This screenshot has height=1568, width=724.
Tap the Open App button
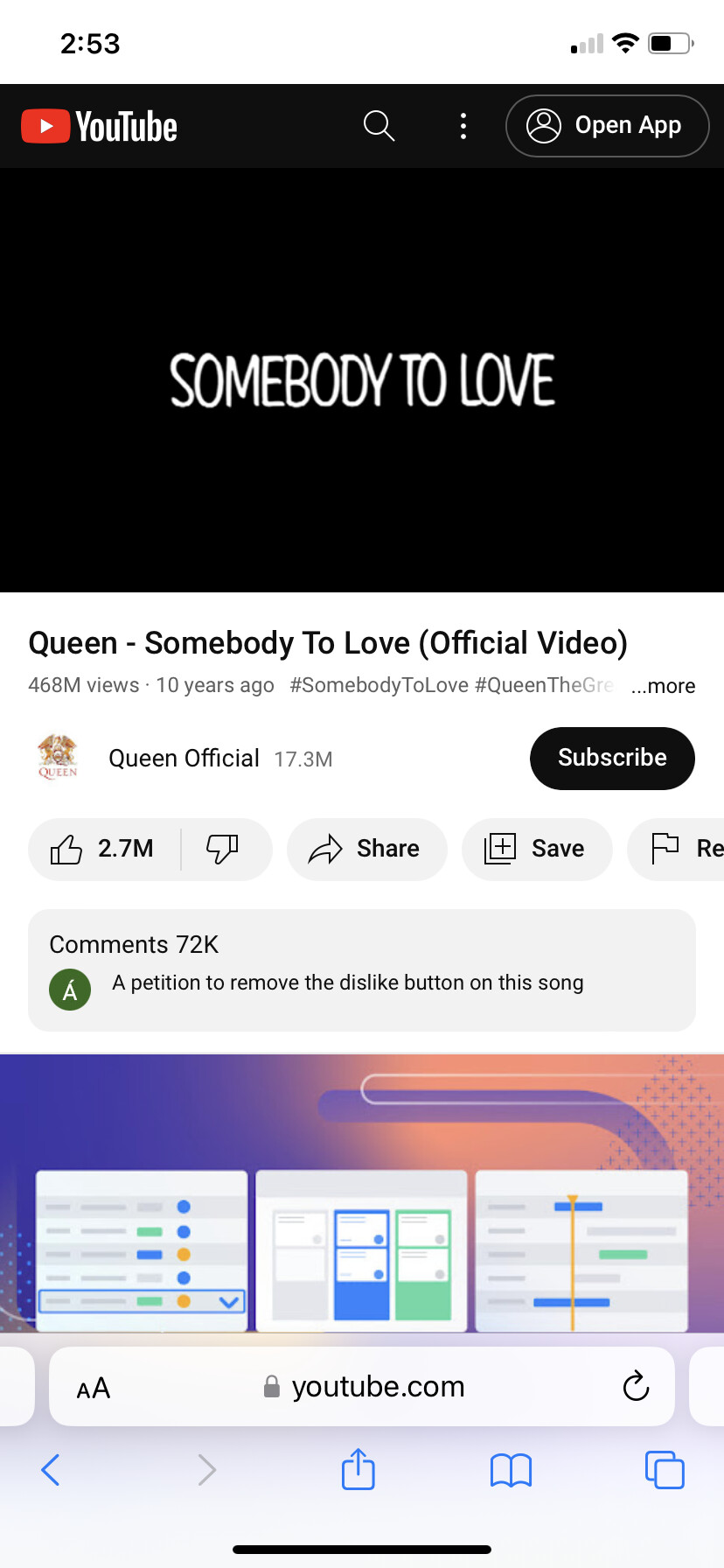[x=607, y=126]
